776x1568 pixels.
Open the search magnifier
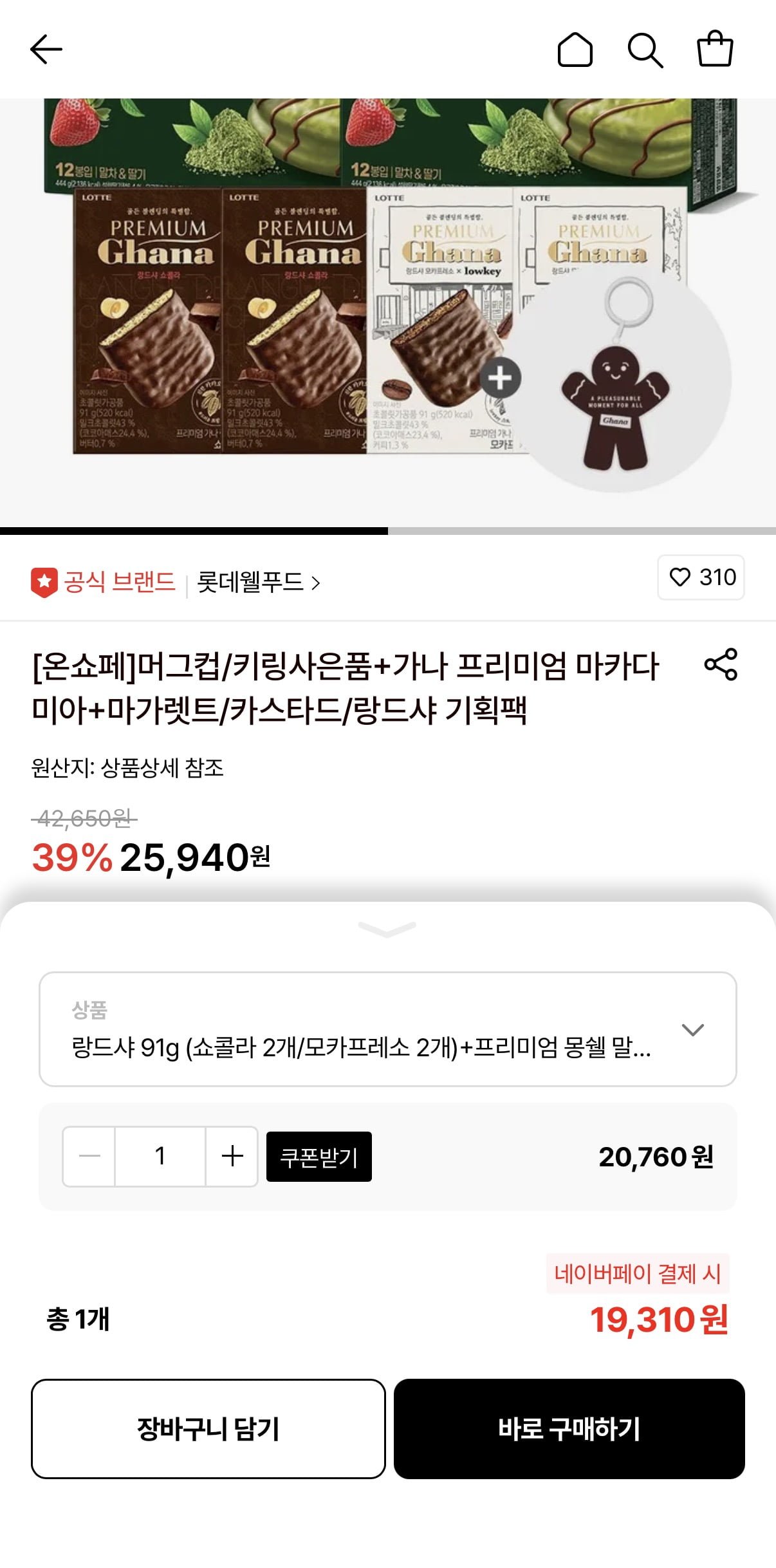645,50
